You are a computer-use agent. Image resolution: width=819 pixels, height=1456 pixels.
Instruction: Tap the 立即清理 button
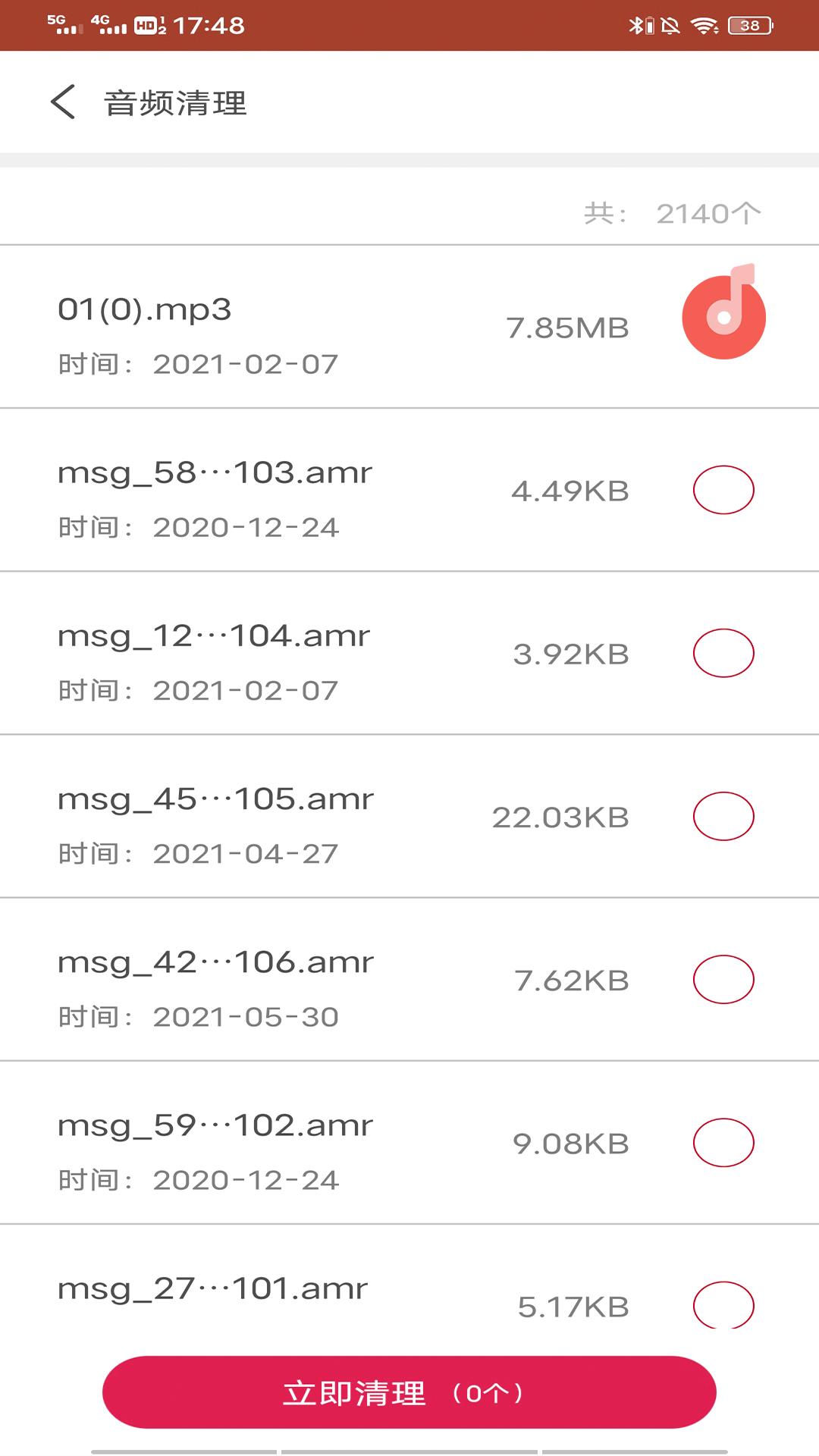tap(409, 1392)
